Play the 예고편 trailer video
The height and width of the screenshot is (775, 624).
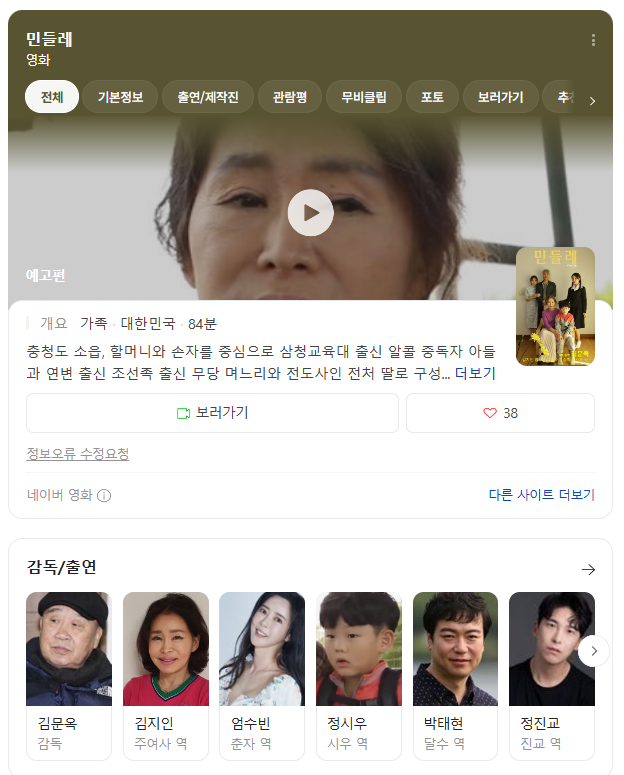[x=310, y=212]
